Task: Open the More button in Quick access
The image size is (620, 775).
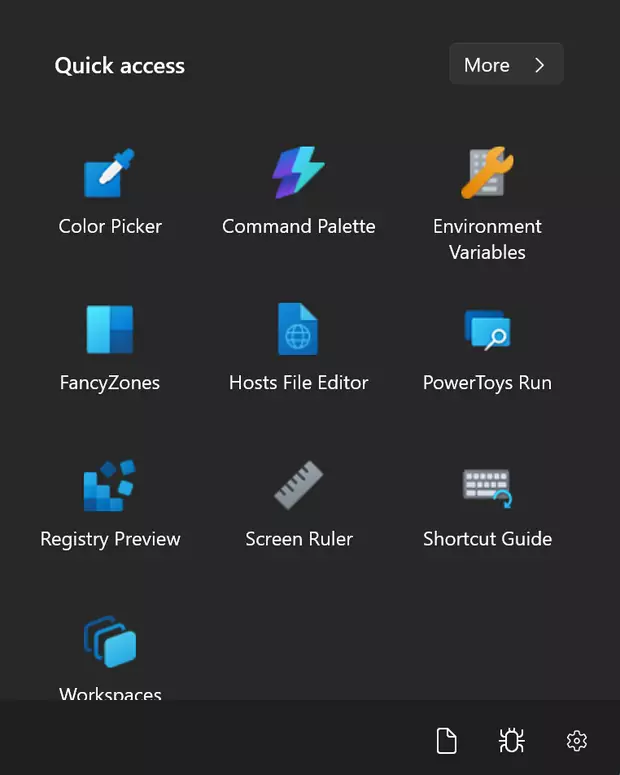Action: point(506,64)
